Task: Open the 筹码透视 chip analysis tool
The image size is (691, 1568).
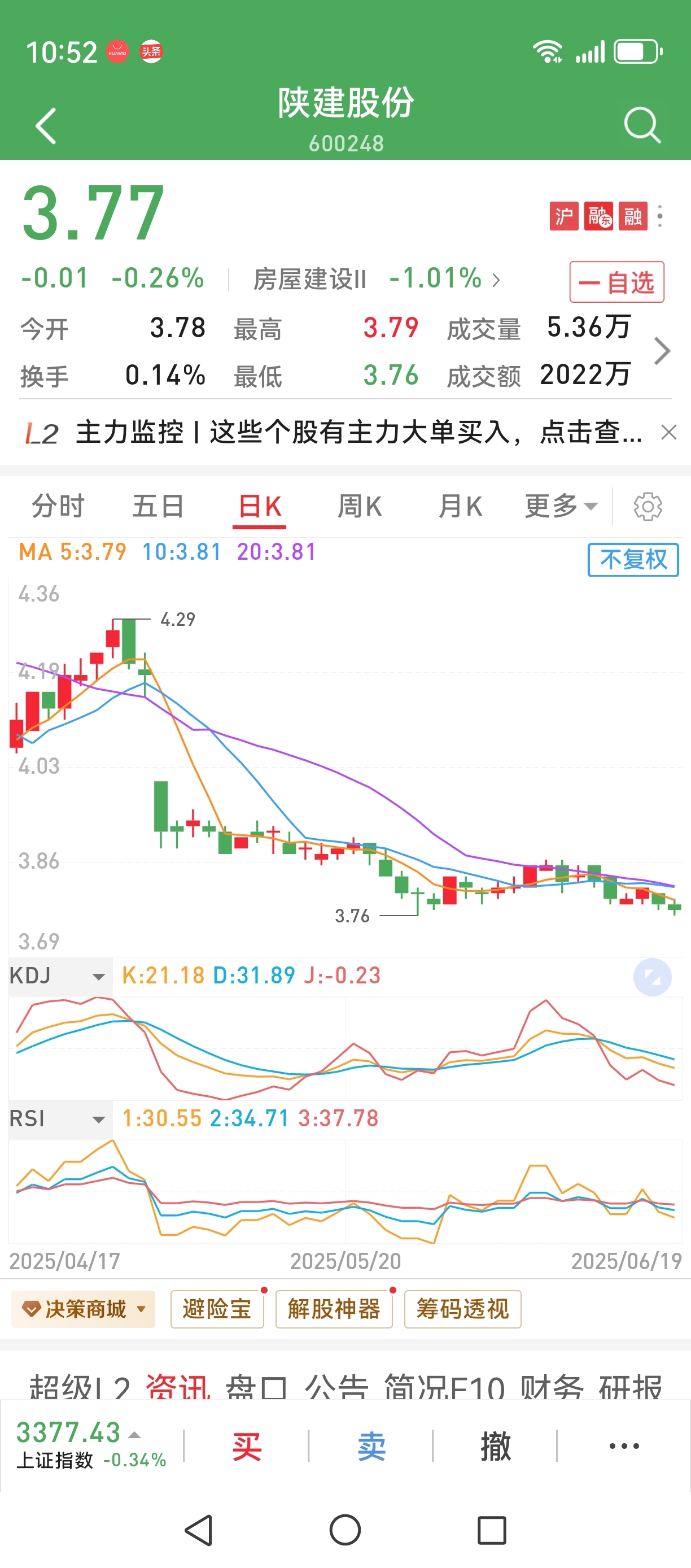Action: 463,1309
